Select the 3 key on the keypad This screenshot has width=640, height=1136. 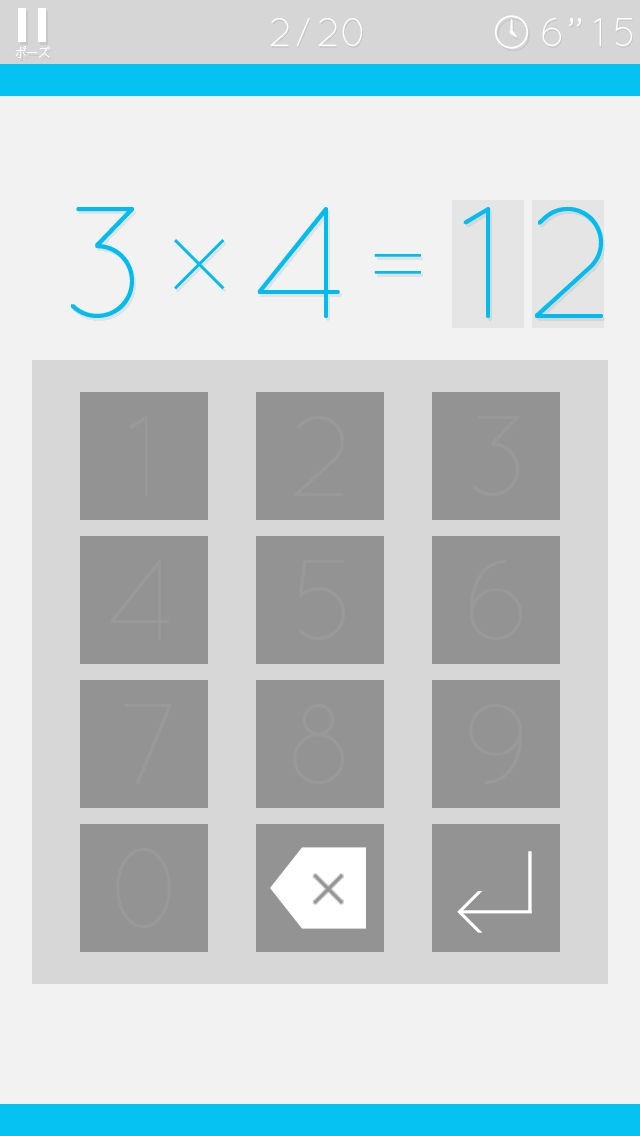tap(496, 456)
